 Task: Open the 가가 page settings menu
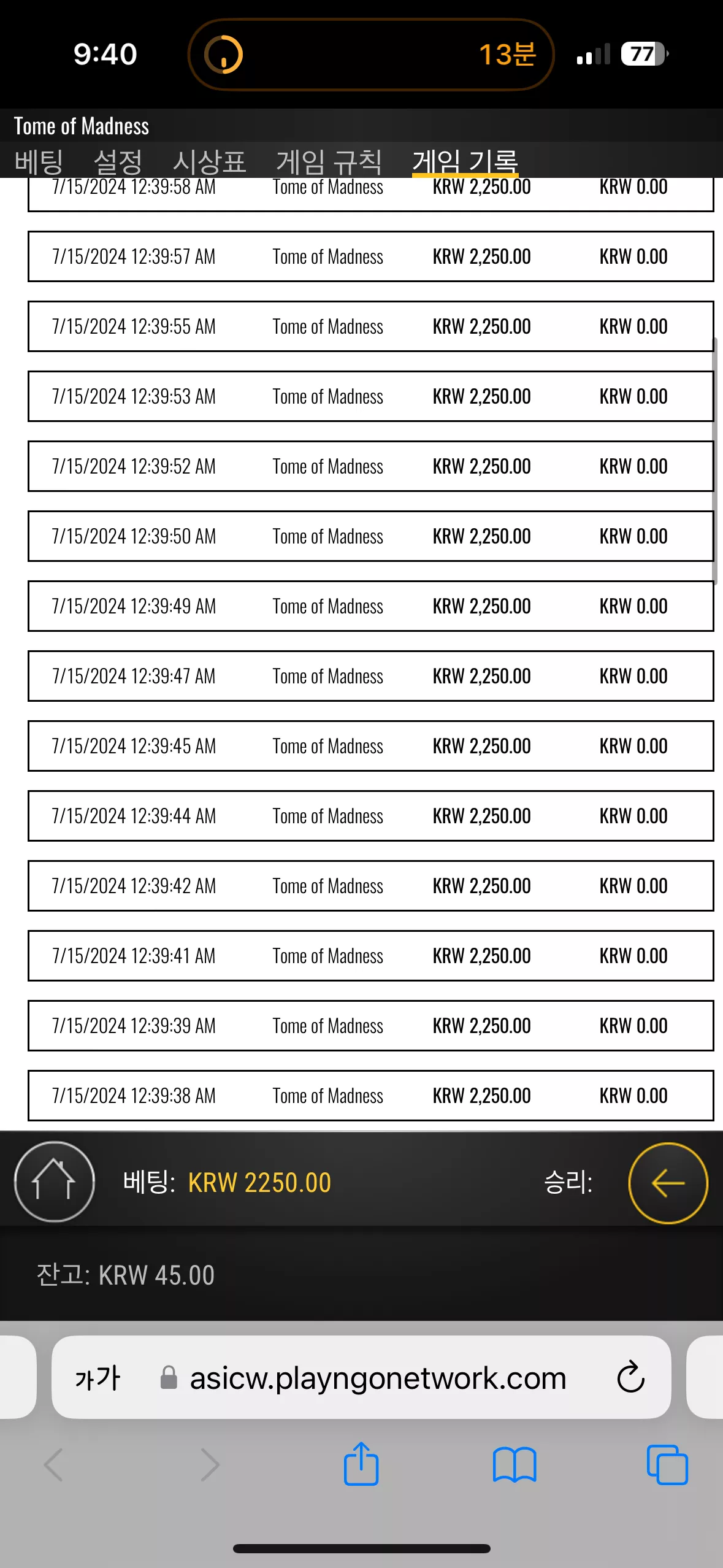click(x=98, y=1378)
